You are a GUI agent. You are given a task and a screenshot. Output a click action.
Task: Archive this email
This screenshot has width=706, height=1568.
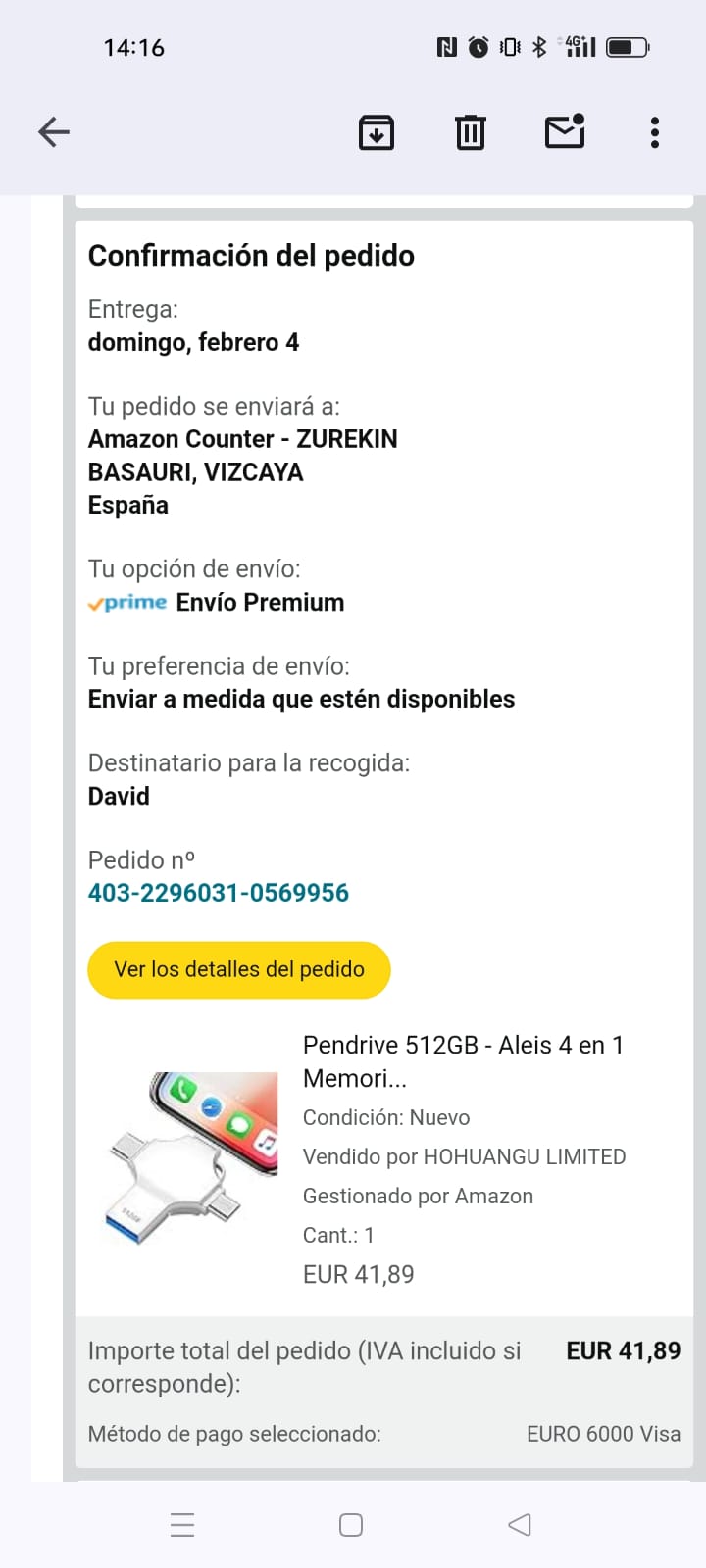377,132
